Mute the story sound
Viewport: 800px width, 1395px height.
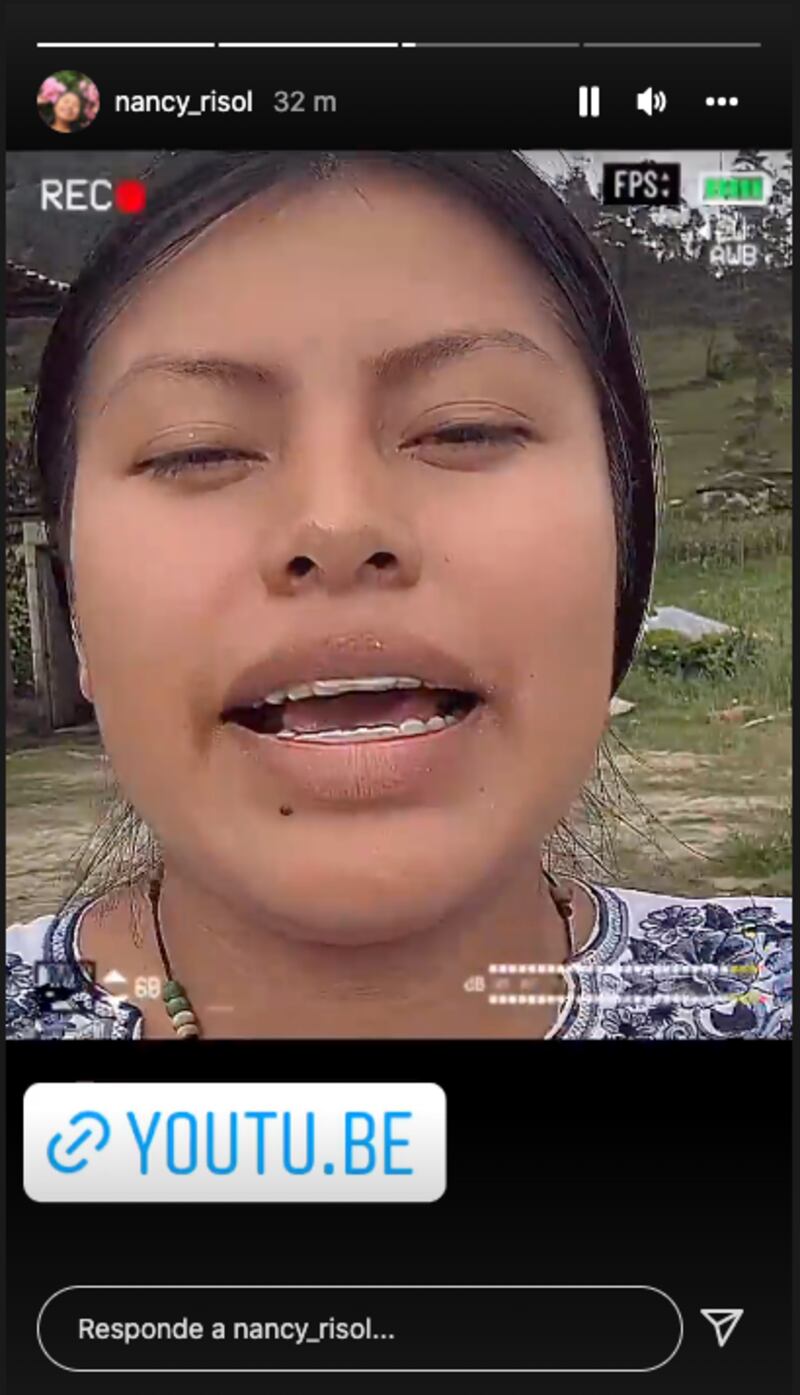point(651,102)
